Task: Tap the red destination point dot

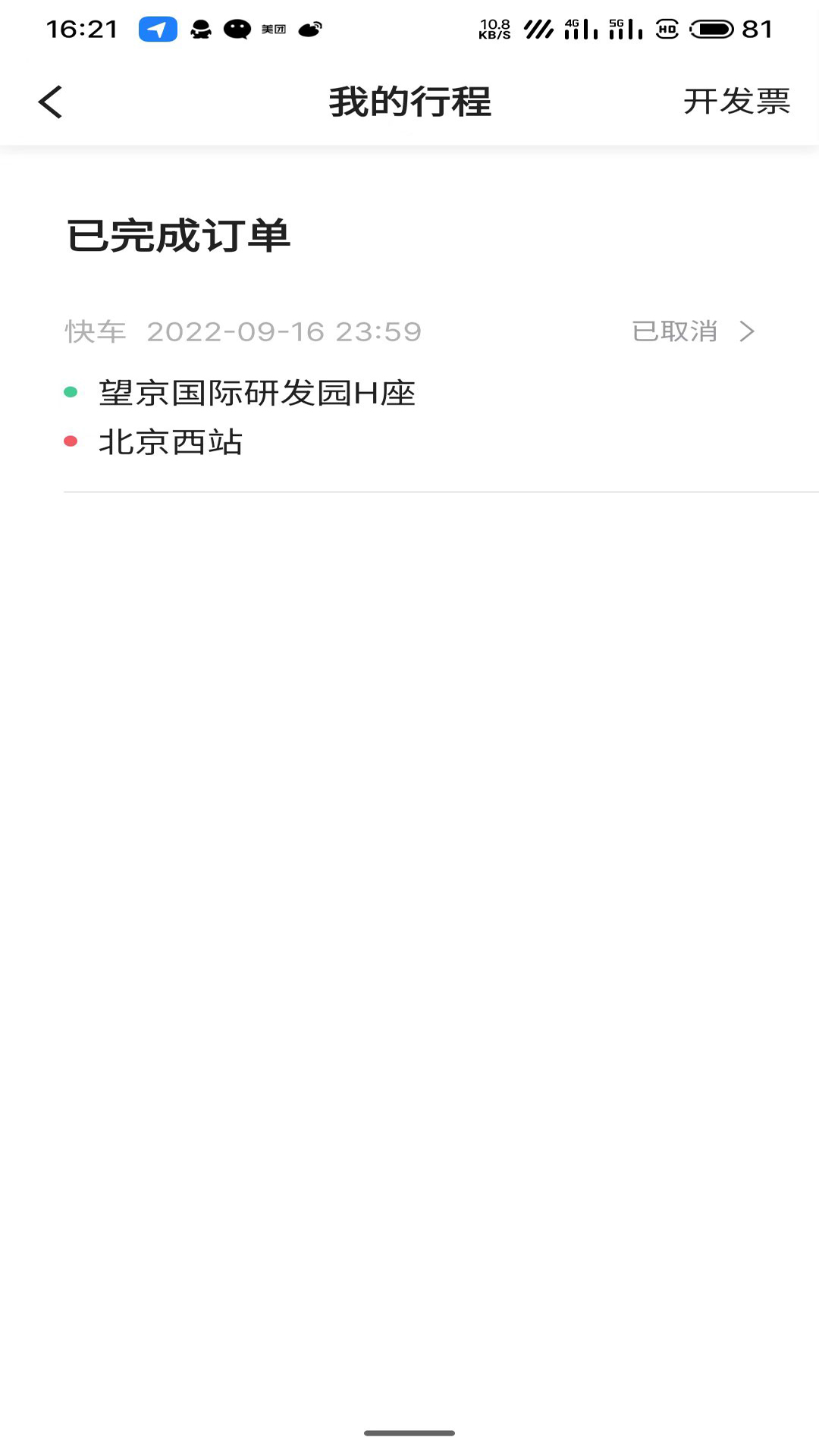Action: pyautogui.click(x=72, y=442)
